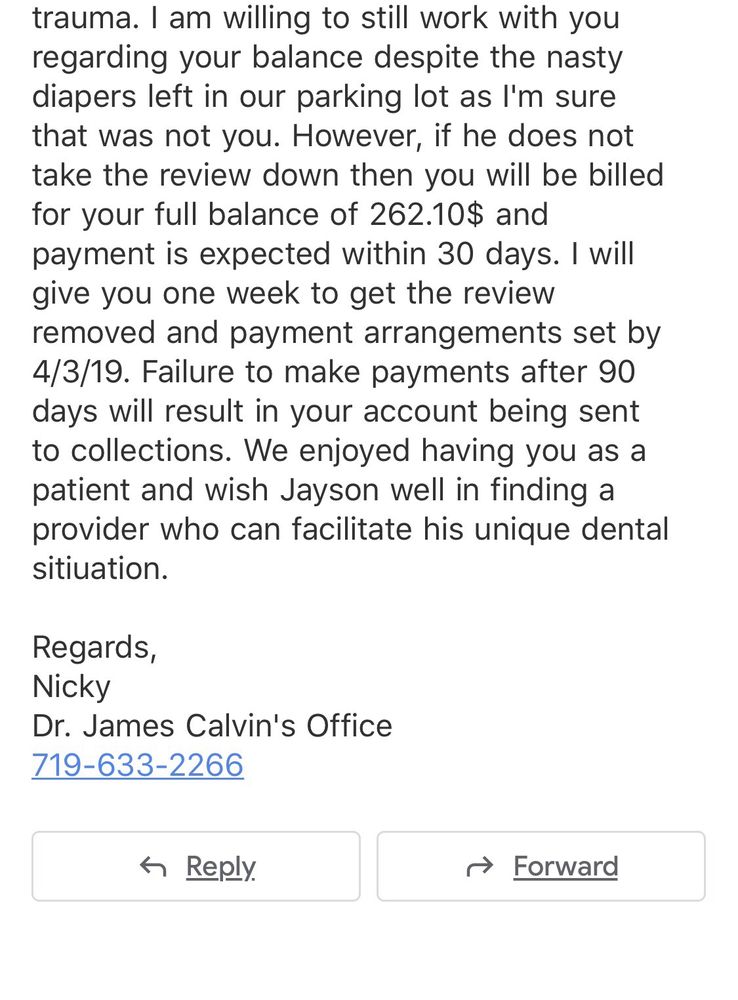Click the word 'Regards,' in the closing
The width and height of the screenshot is (738, 1000).
tap(94, 647)
